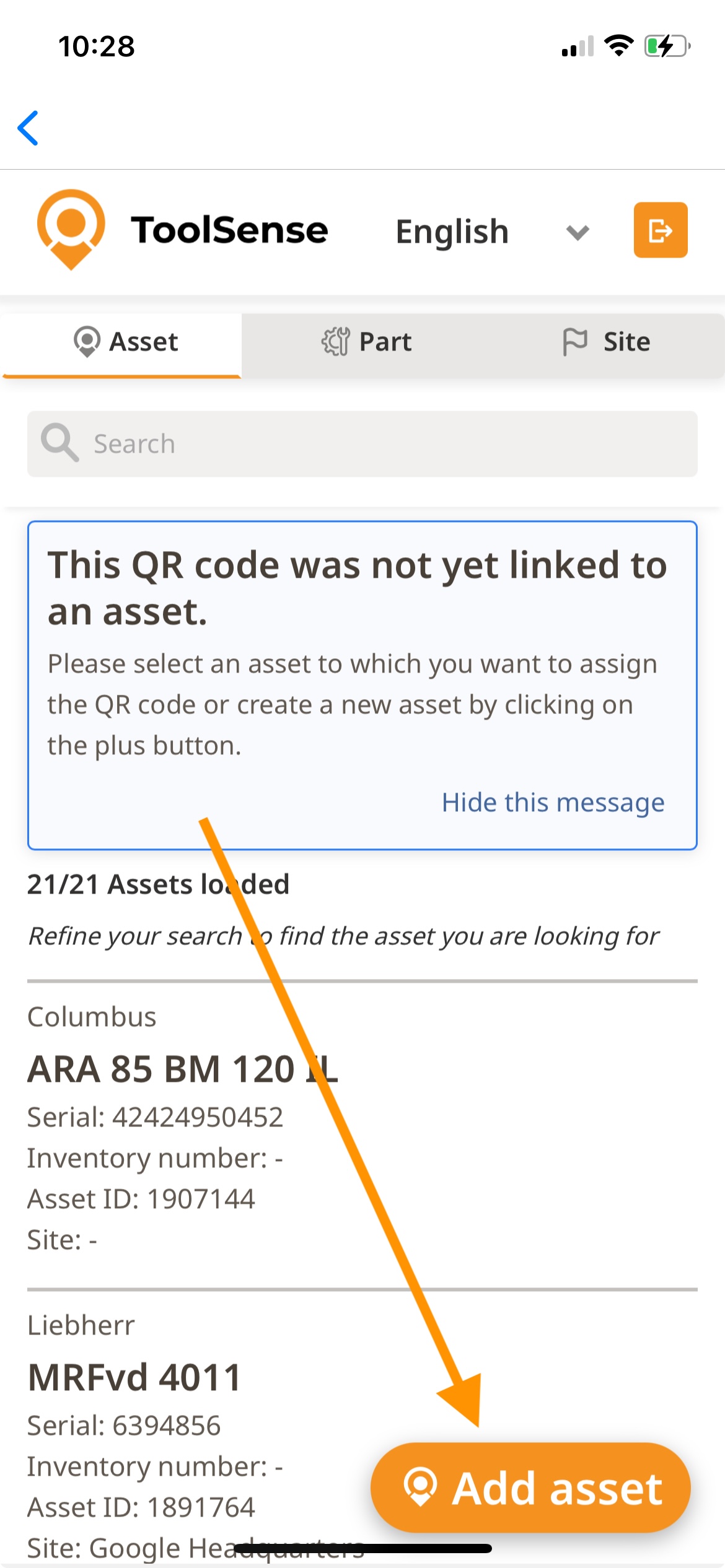This screenshot has width=725, height=1568.
Task: Focus the Search field
Action: [362, 444]
